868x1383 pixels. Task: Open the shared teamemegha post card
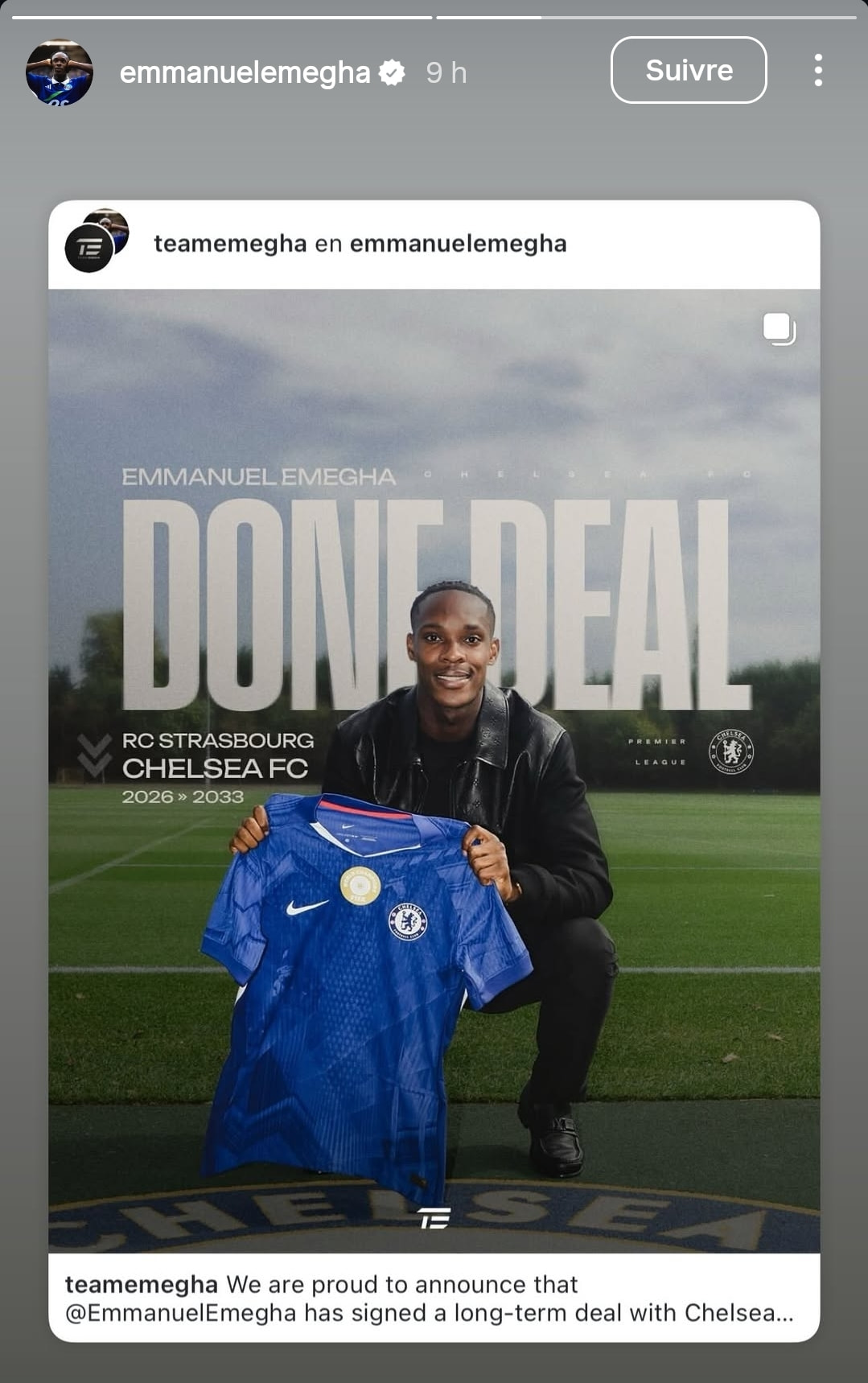pos(434,770)
